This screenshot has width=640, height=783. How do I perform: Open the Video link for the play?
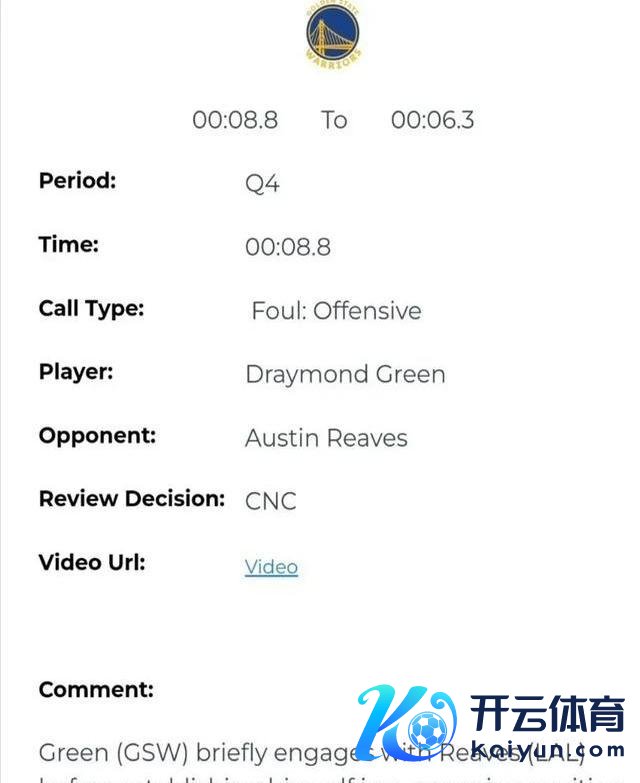[x=271, y=567]
